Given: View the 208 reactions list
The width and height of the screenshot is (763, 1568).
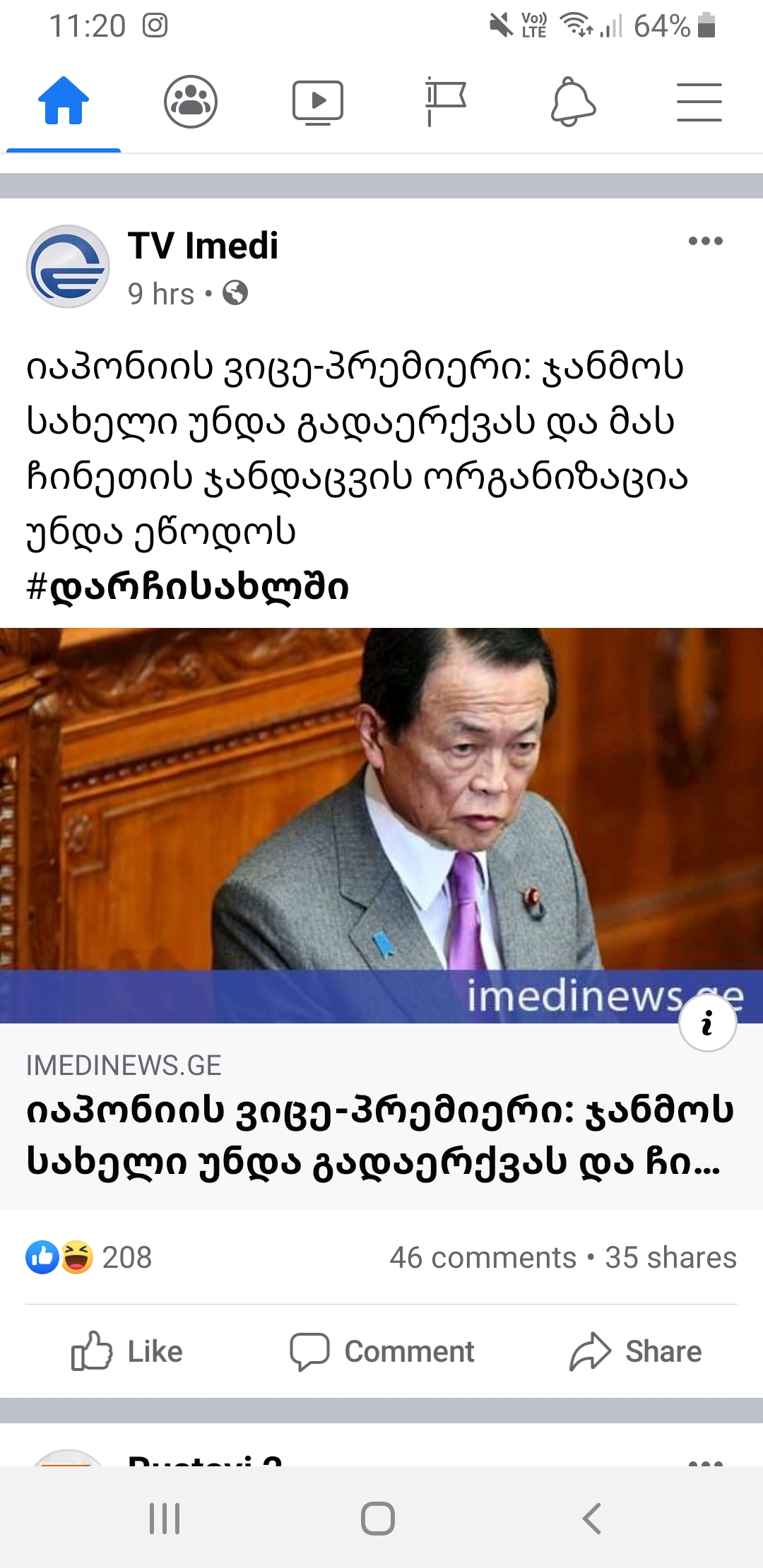Looking at the screenshot, I should (89, 1257).
